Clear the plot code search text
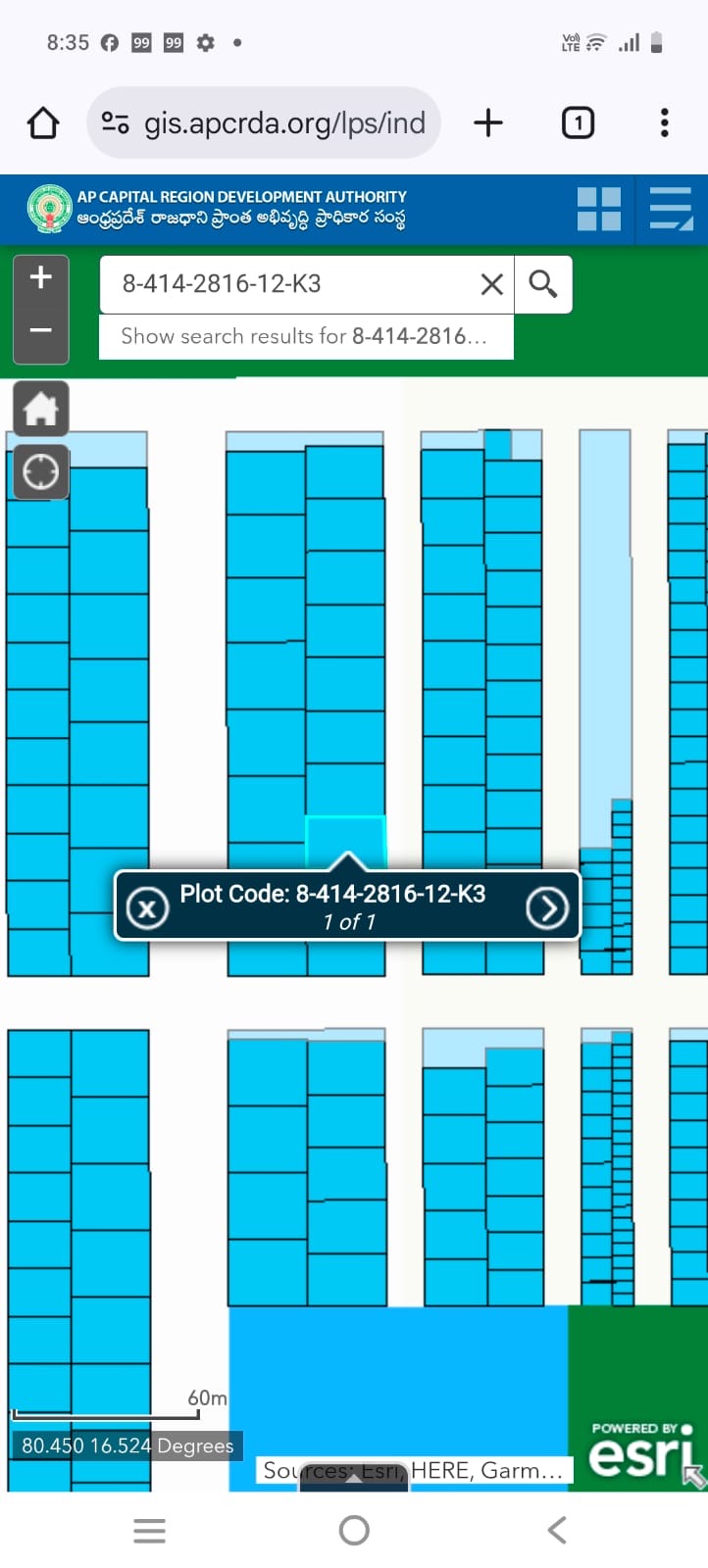The image size is (708, 1568). click(x=491, y=284)
